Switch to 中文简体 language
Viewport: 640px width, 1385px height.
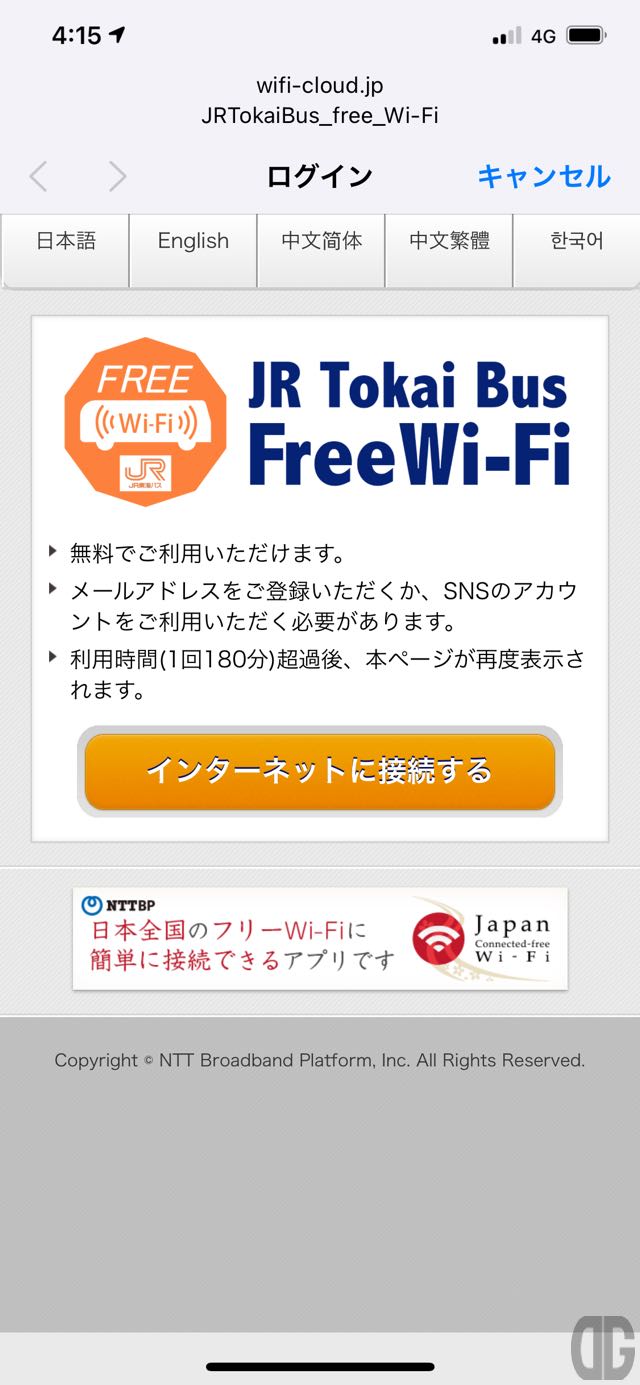pos(321,241)
